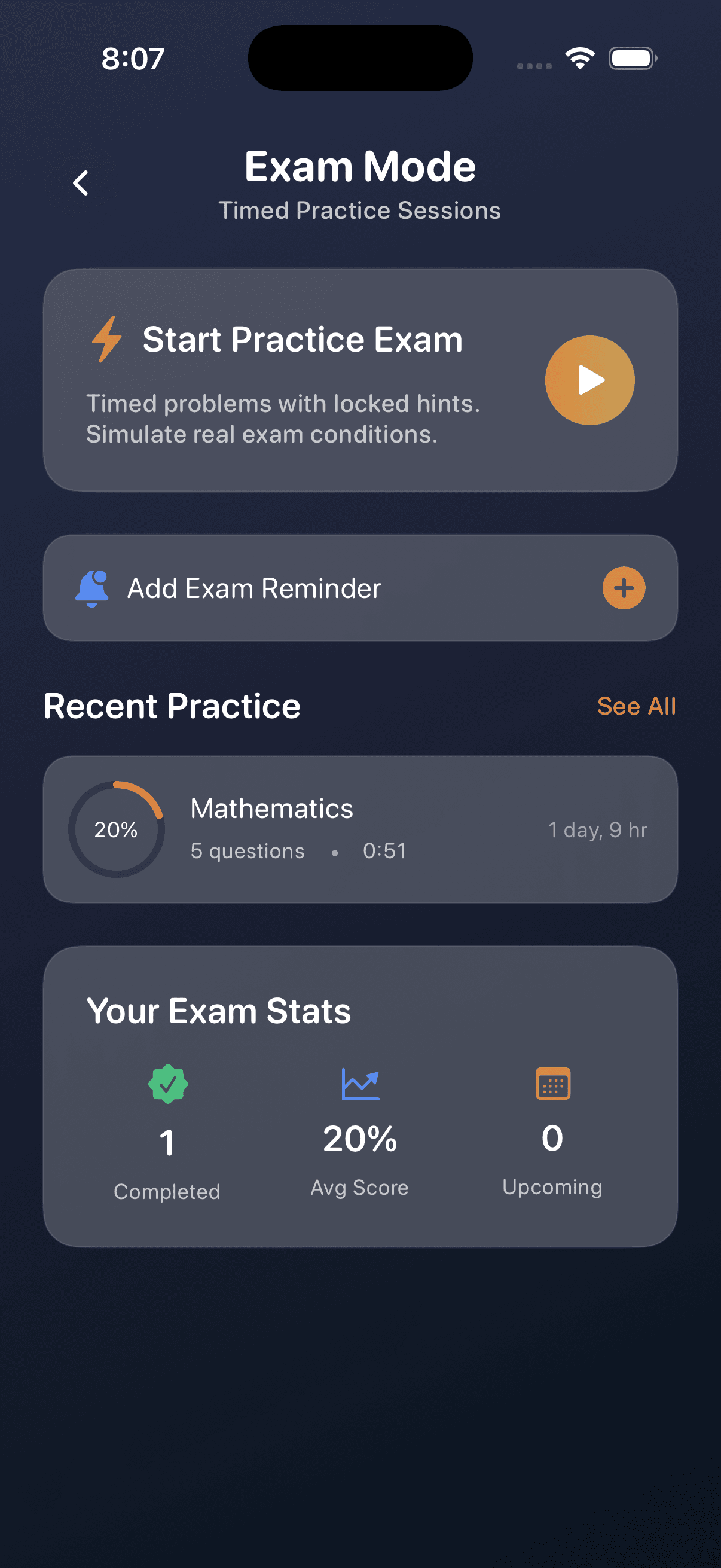Image resolution: width=721 pixels, height=1568 pixels.
Task: Open the See All recent practice list
Action: coord(637,706)
